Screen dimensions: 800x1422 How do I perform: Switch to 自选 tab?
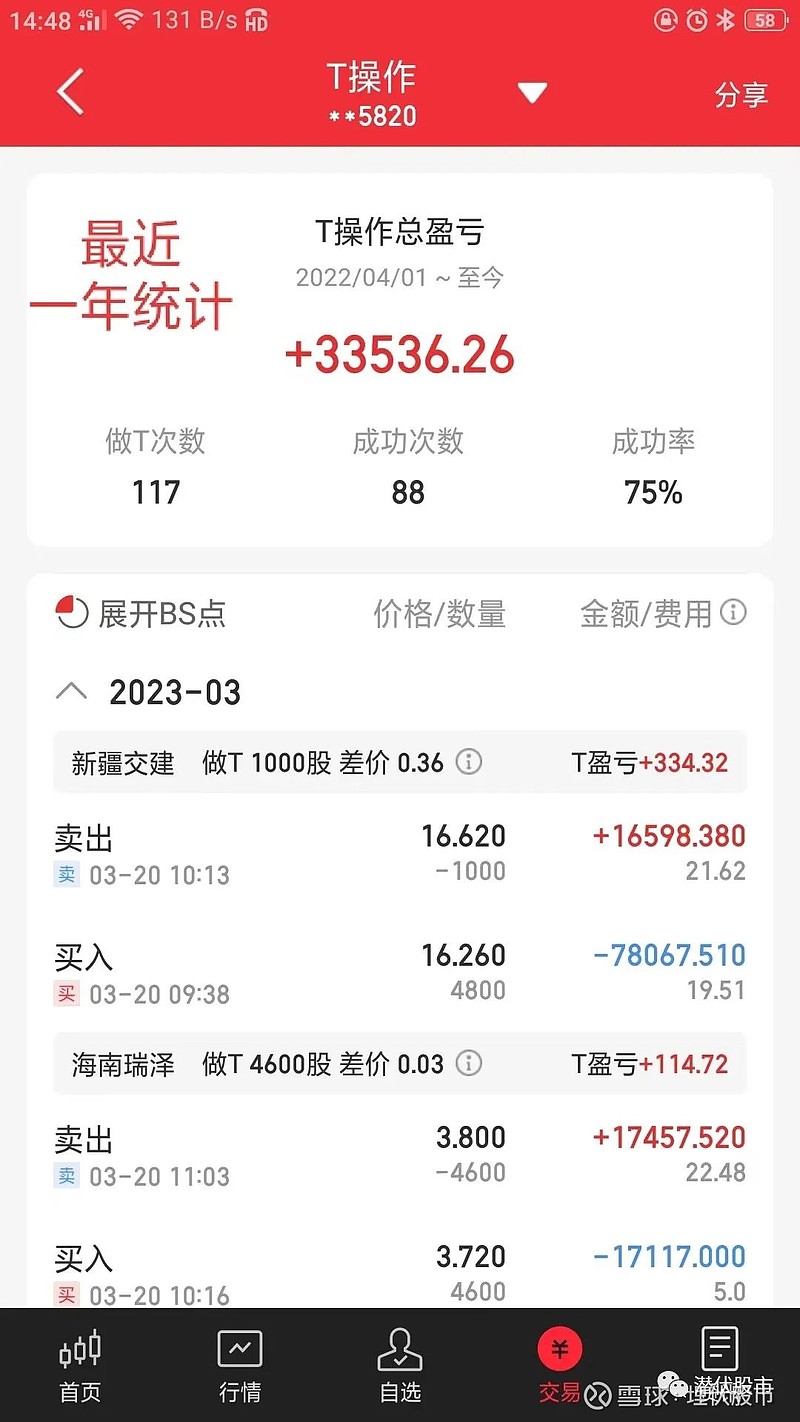(x=400, y=1365)
